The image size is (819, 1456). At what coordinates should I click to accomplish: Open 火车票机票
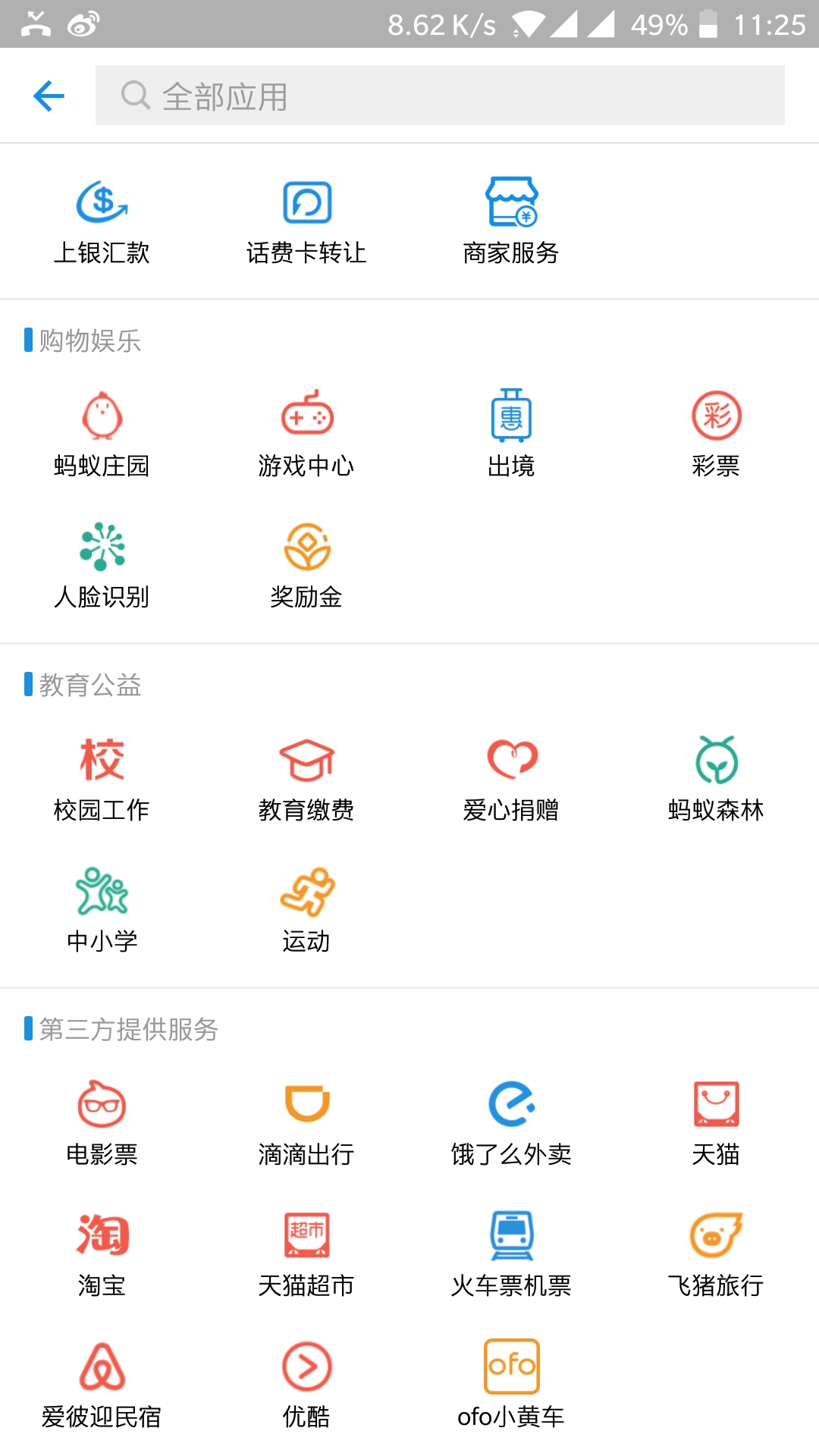click(512, 1254)
